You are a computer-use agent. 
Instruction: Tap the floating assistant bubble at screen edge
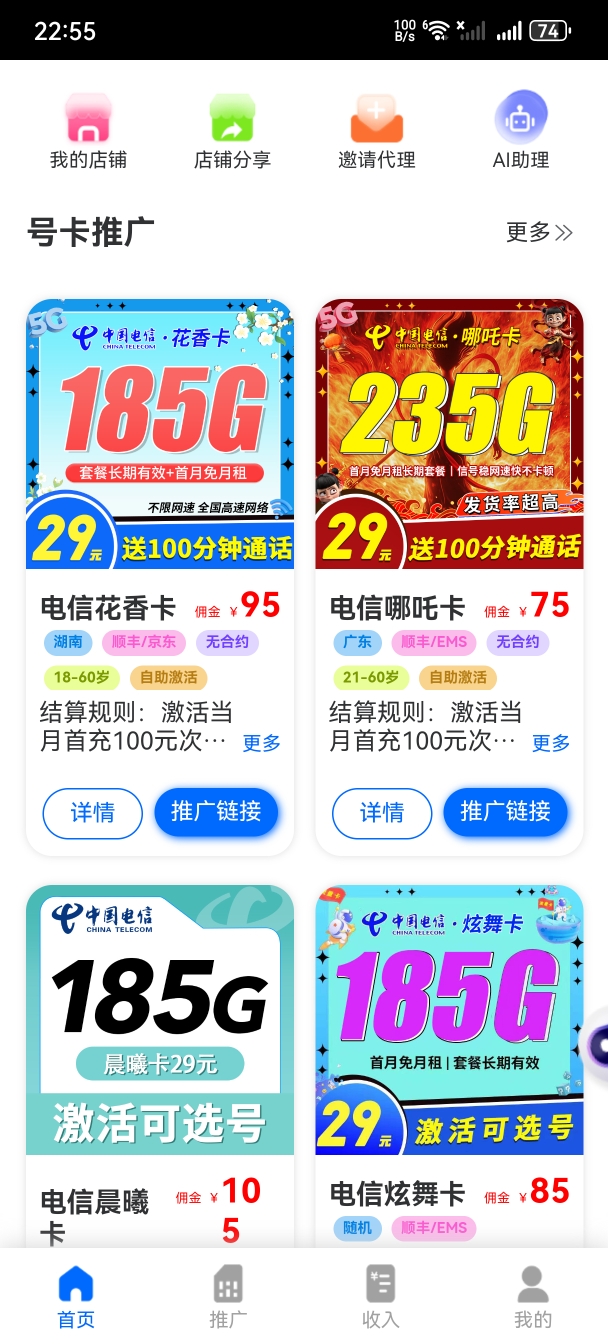pos(598,1046)
